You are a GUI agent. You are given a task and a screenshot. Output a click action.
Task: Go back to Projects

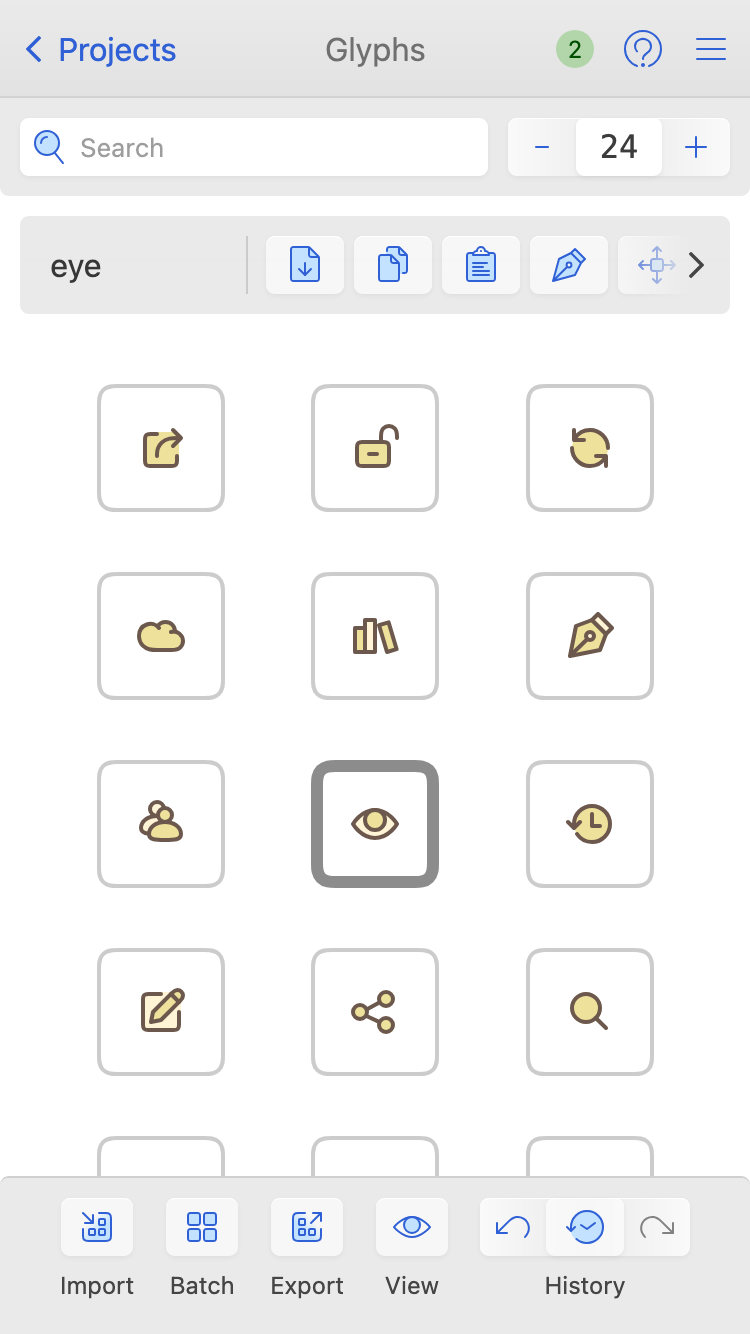click(98, 49)
